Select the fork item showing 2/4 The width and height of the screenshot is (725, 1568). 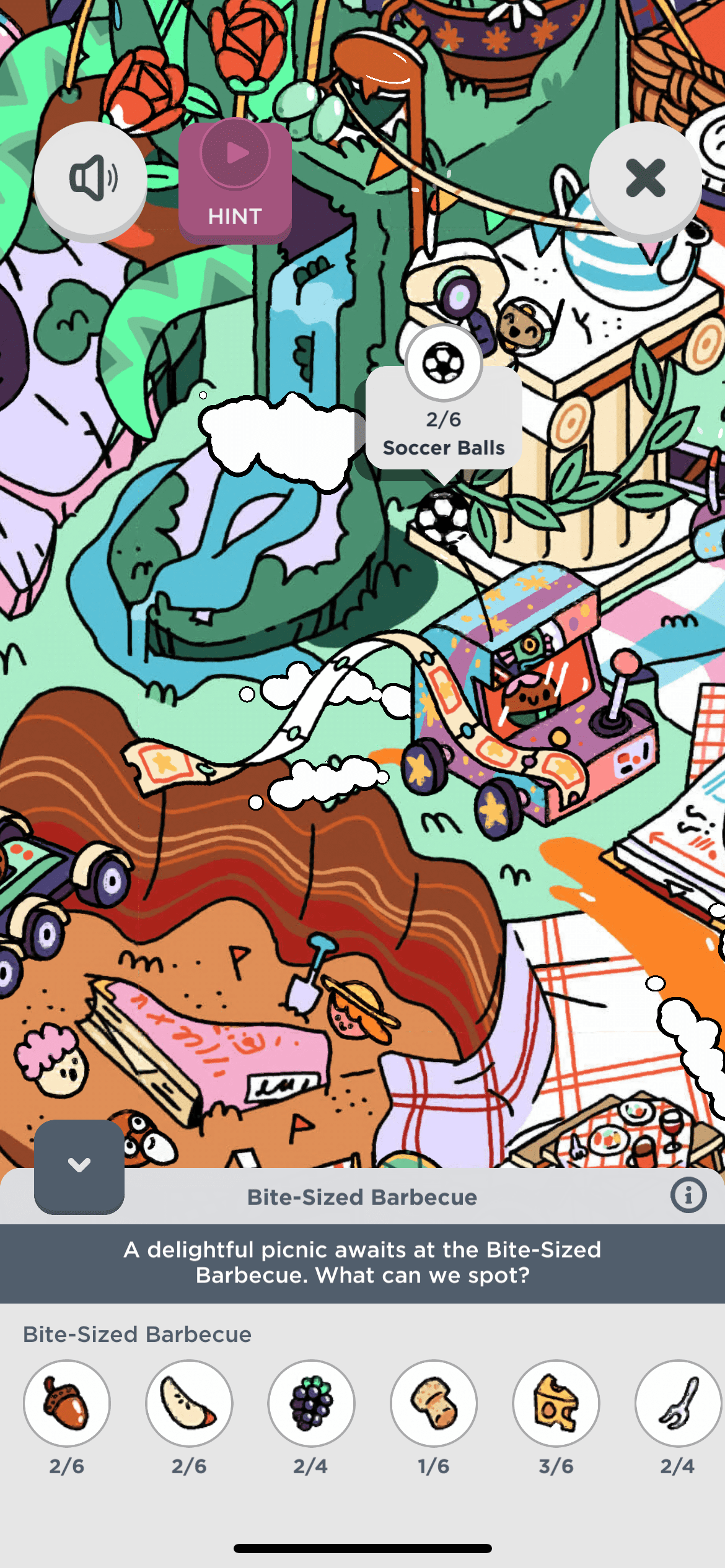tap(678, 1403)
